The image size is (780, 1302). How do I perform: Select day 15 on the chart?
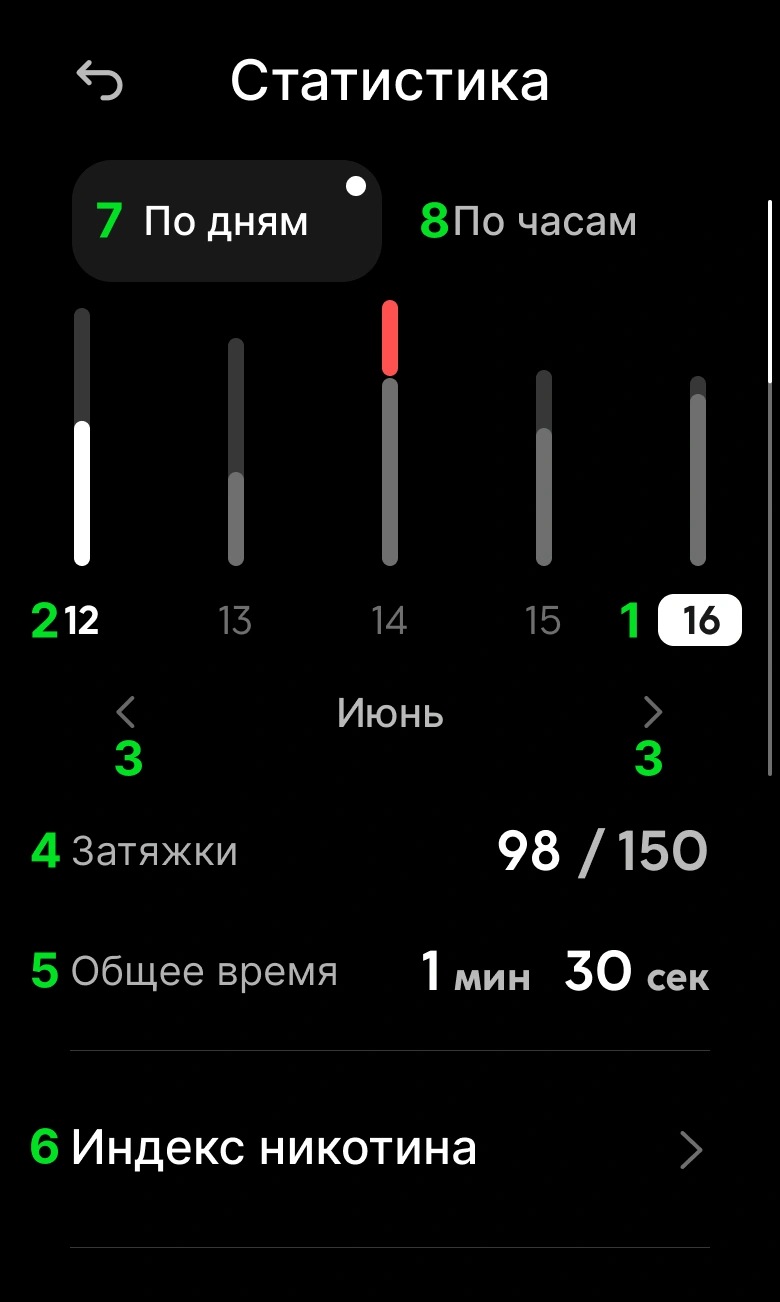[543, 621]
